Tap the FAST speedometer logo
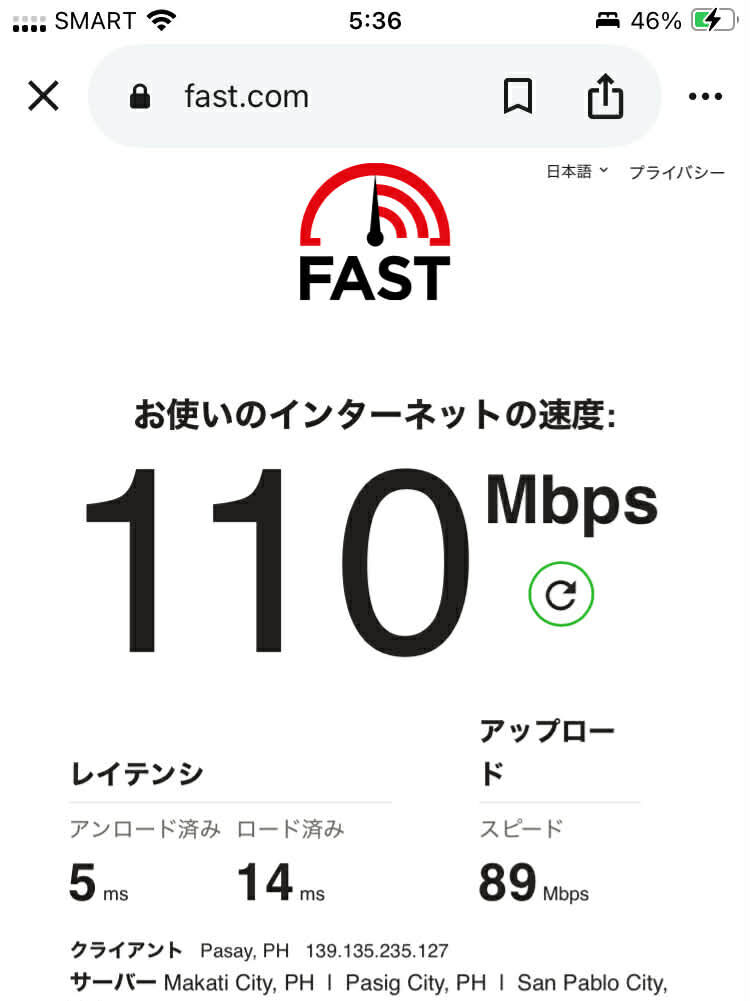Viewport: 750px width, 1001px height. tap(374, 228)
